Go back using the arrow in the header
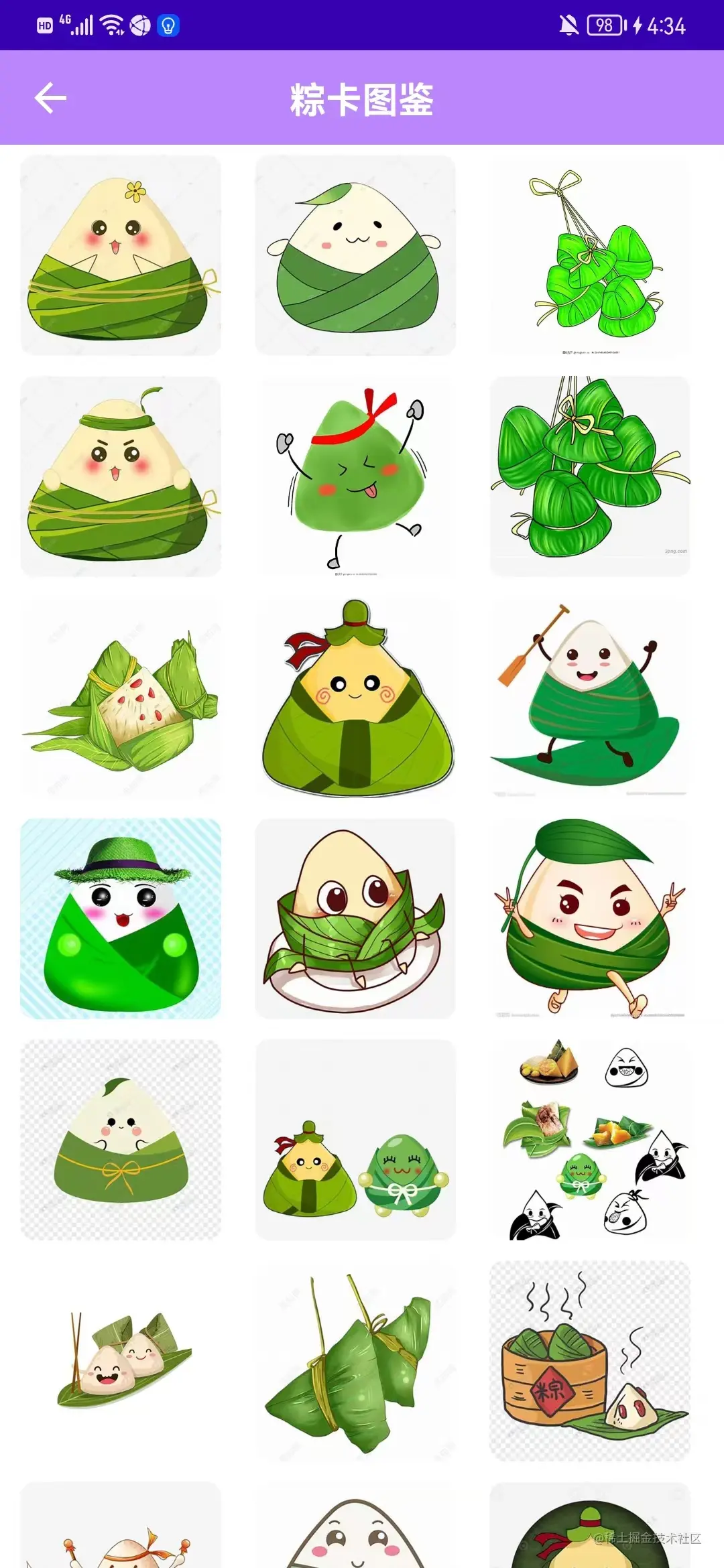The image size is (724, 1568). (x=50, y=99)
